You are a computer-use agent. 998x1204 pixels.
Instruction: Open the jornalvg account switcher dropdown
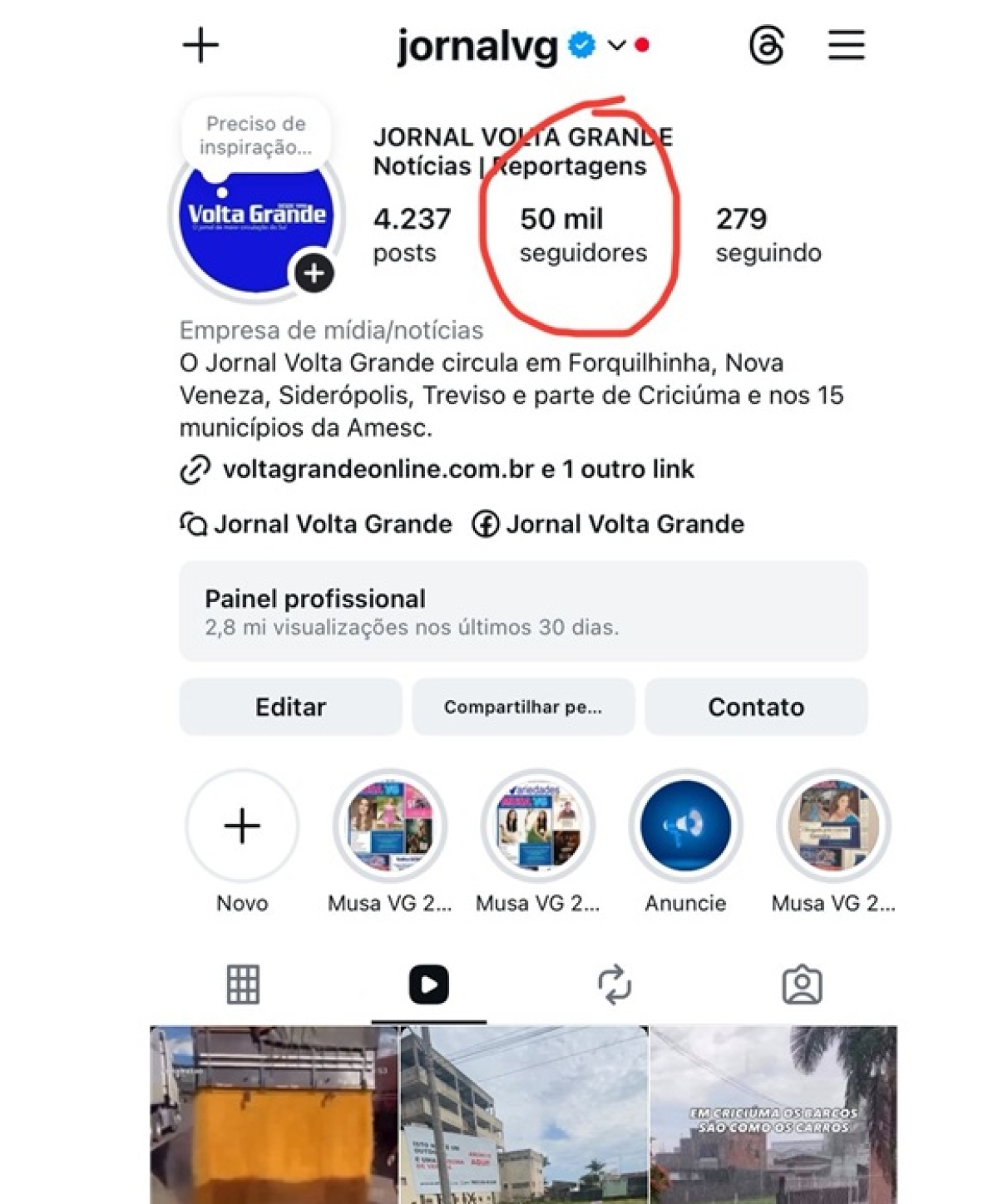pos(616,45)
